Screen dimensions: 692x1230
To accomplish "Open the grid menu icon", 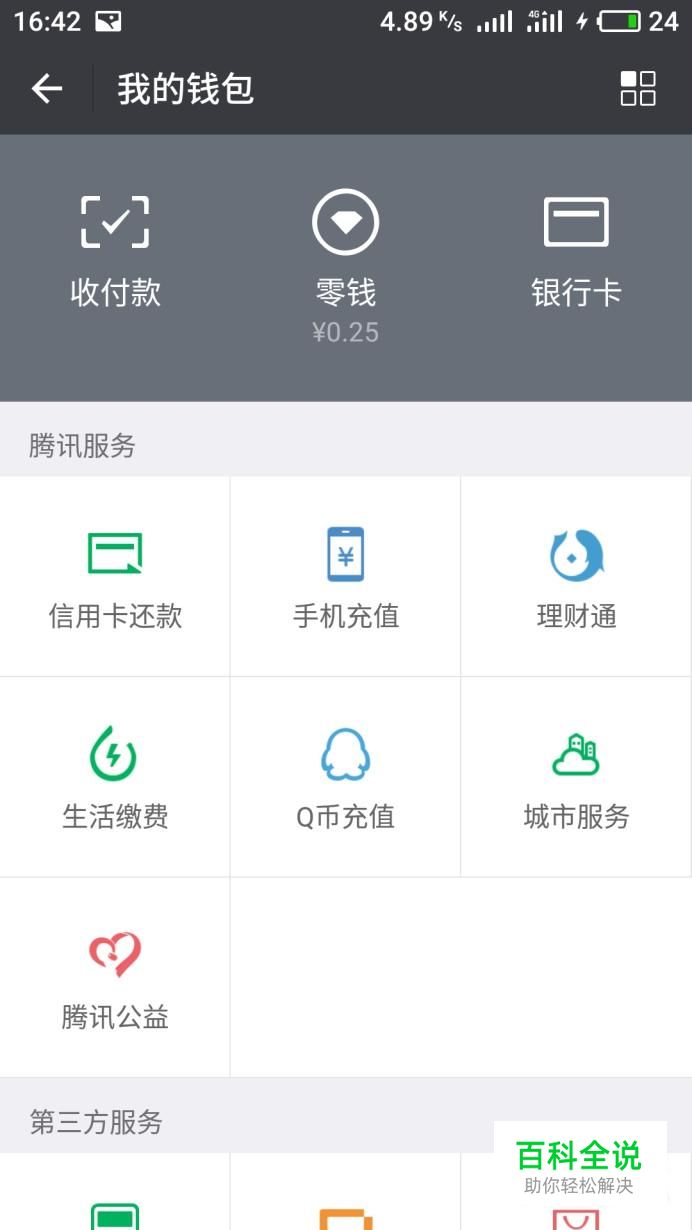I will [x=638, y=89].
